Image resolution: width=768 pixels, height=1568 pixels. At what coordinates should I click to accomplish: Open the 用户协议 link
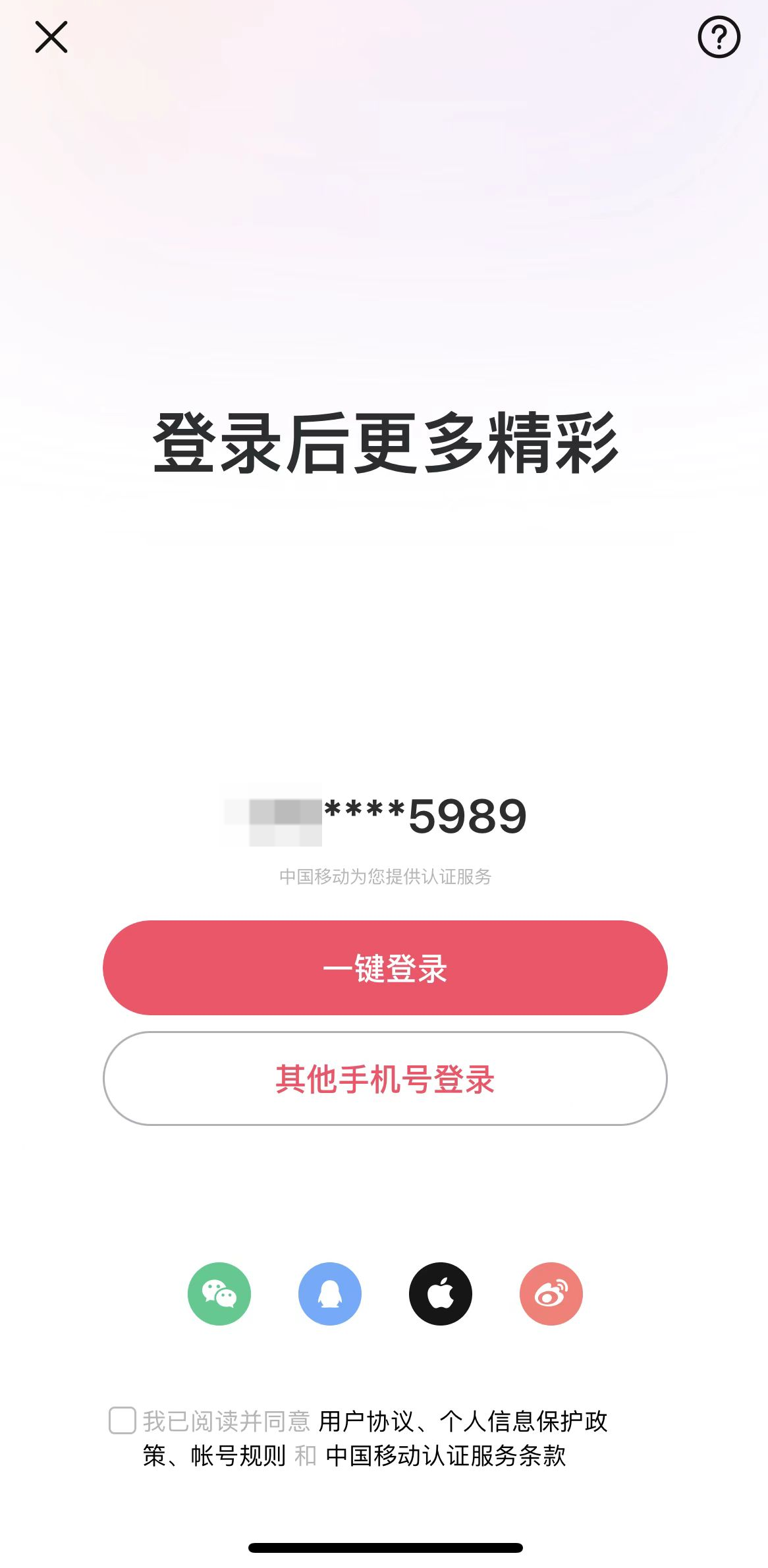(x=366, y=1422)
